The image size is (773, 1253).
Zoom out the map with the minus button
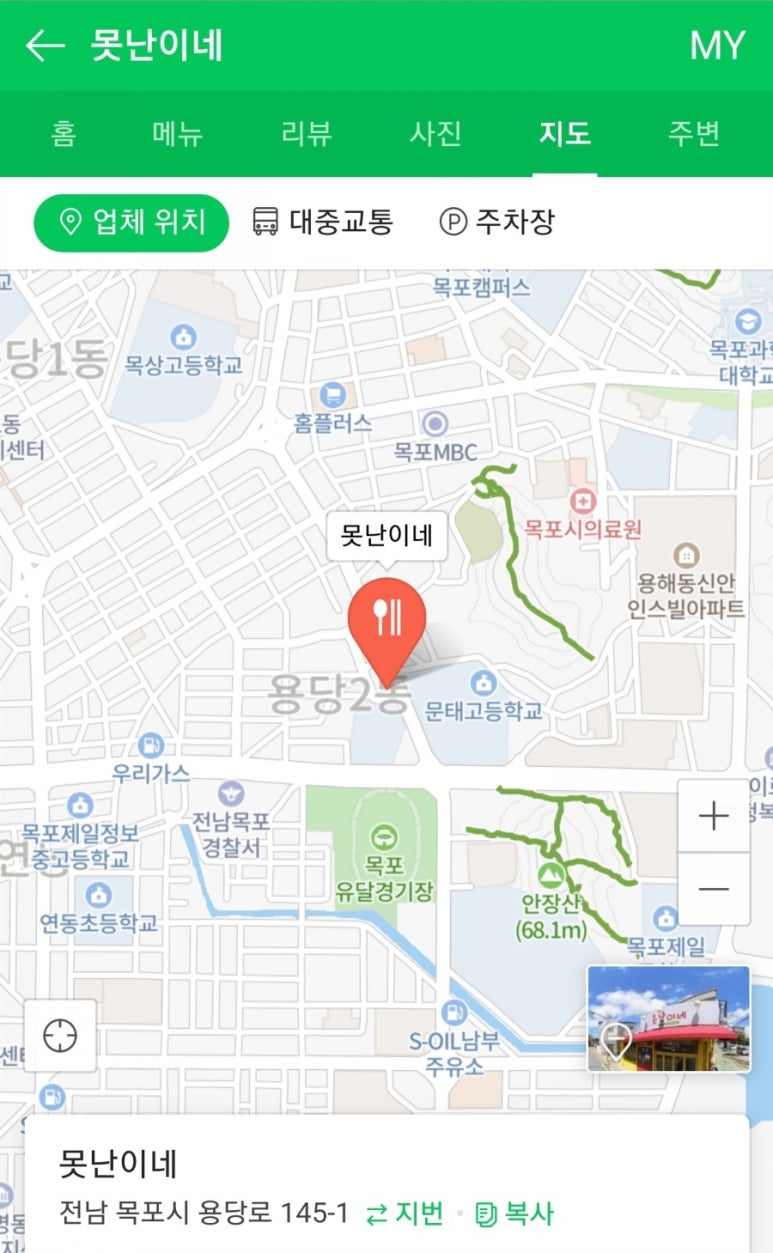(714, 889)
